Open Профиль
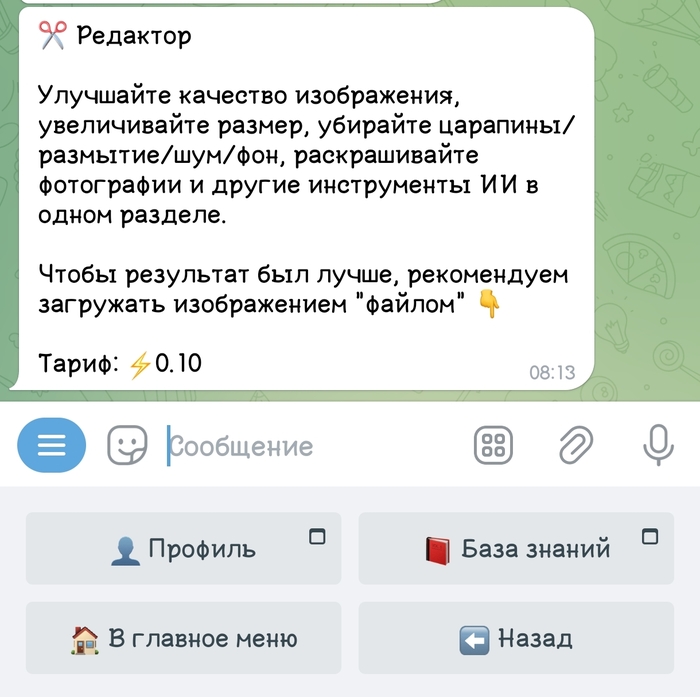700x697 pixels. click(x=183, y=549)
